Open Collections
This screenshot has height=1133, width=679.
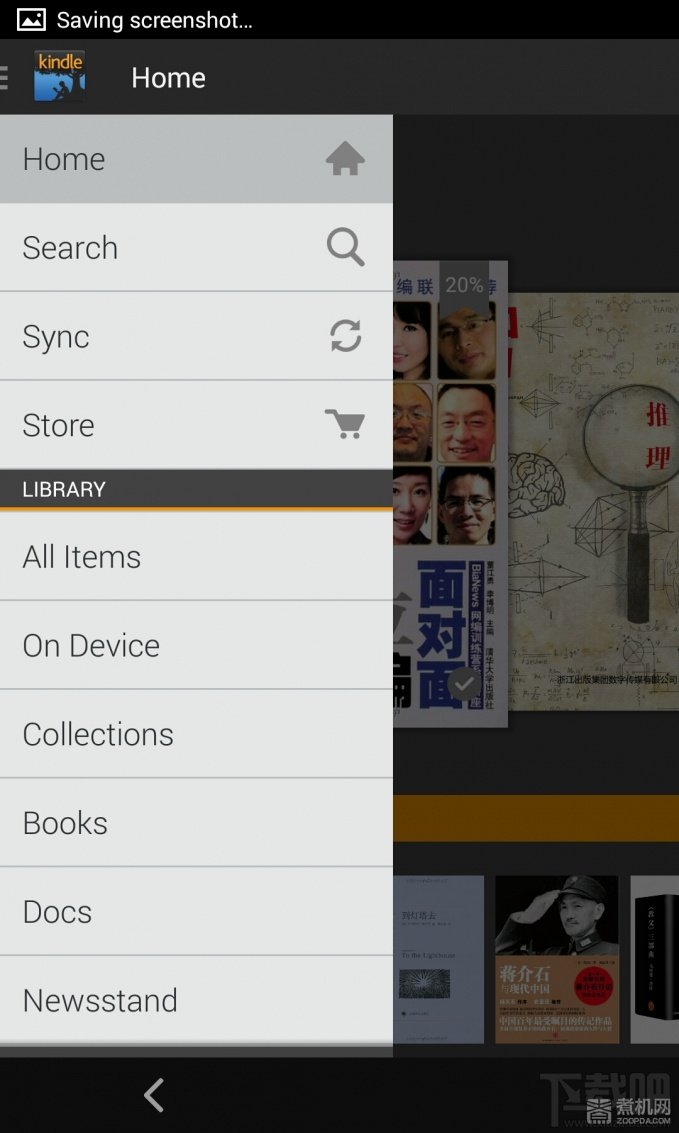[196, 735]
